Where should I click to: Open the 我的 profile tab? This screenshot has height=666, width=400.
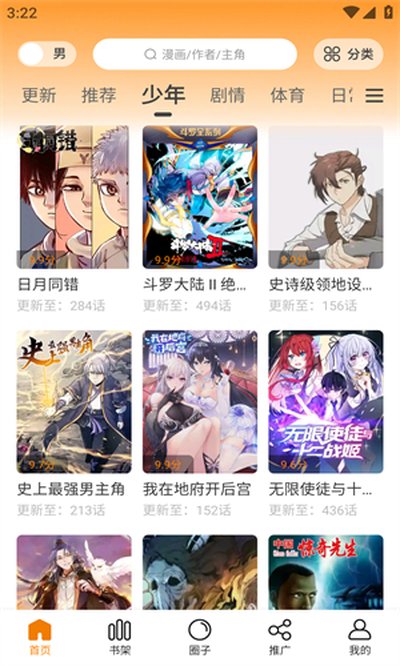360,637
